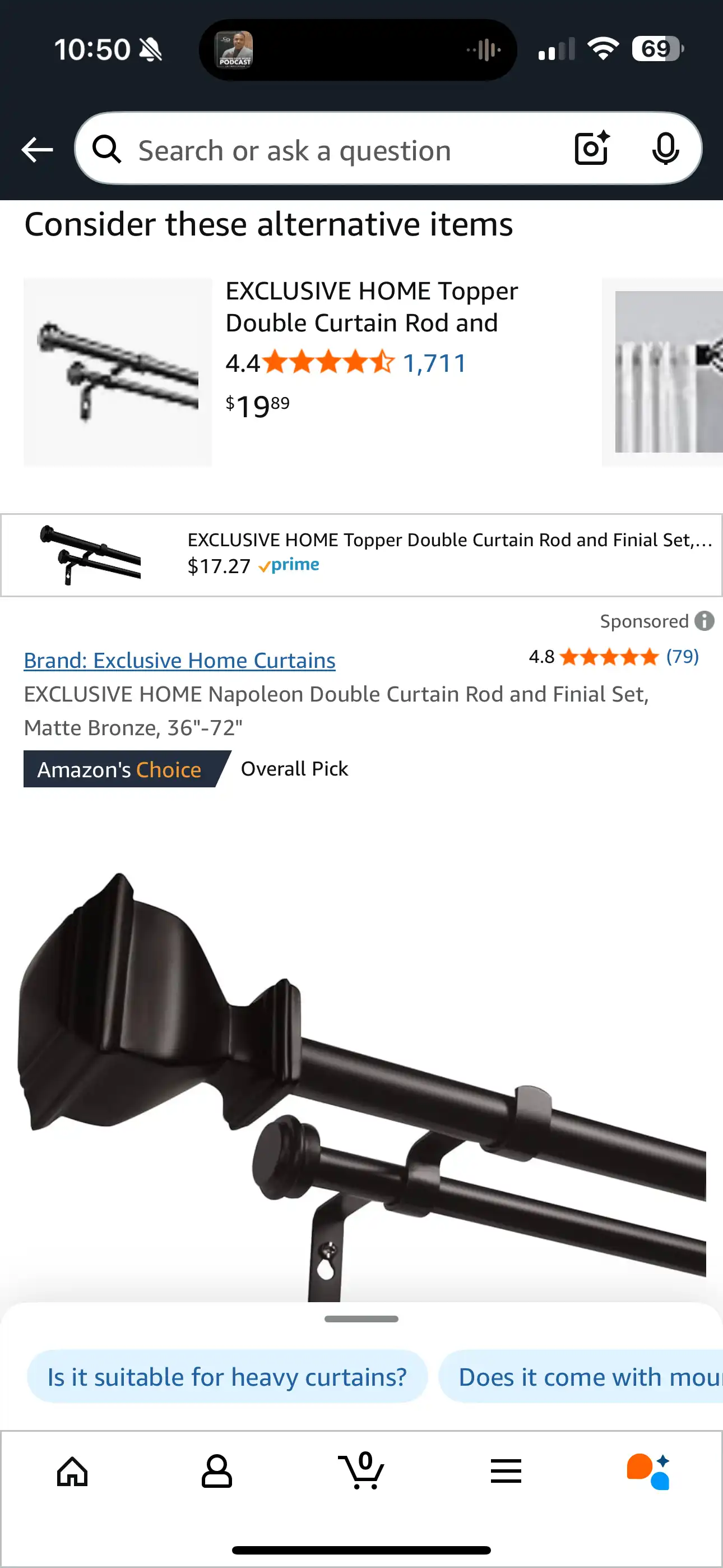This screenshot has height=1568, width=723.
Task: Open Brand: Exclusive Home Curtains link
Action: [179, 661]
